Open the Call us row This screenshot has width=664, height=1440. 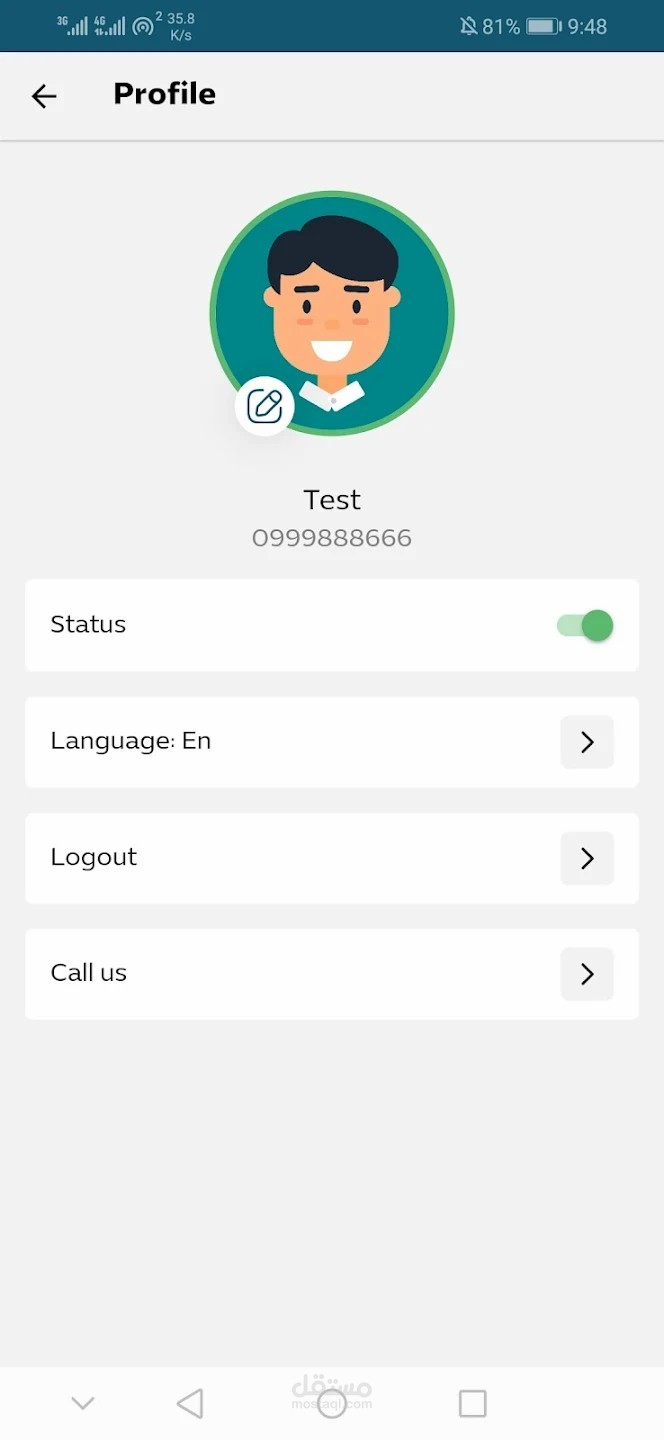pos(331,974)
